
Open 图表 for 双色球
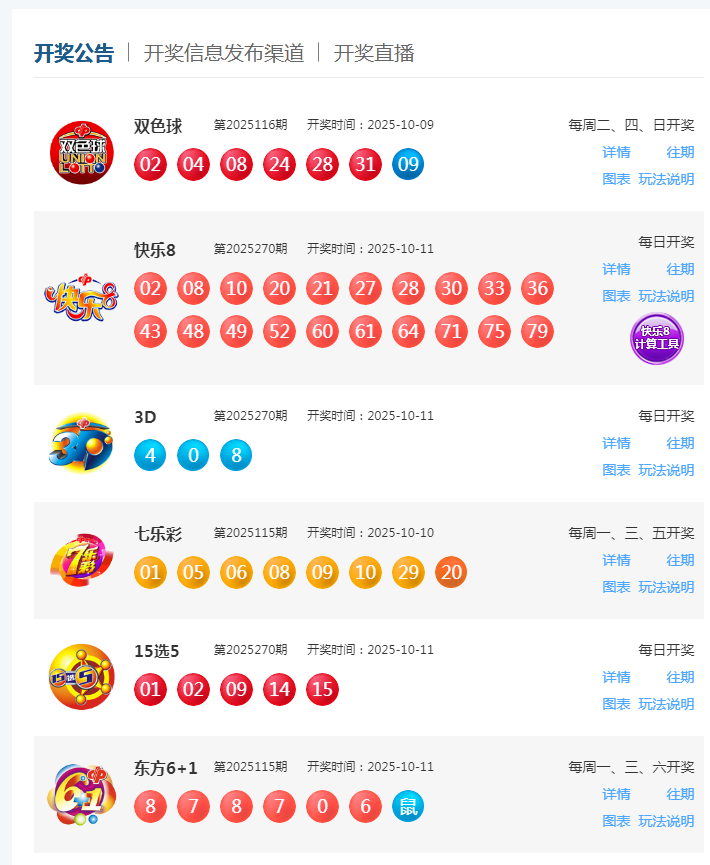616,179
